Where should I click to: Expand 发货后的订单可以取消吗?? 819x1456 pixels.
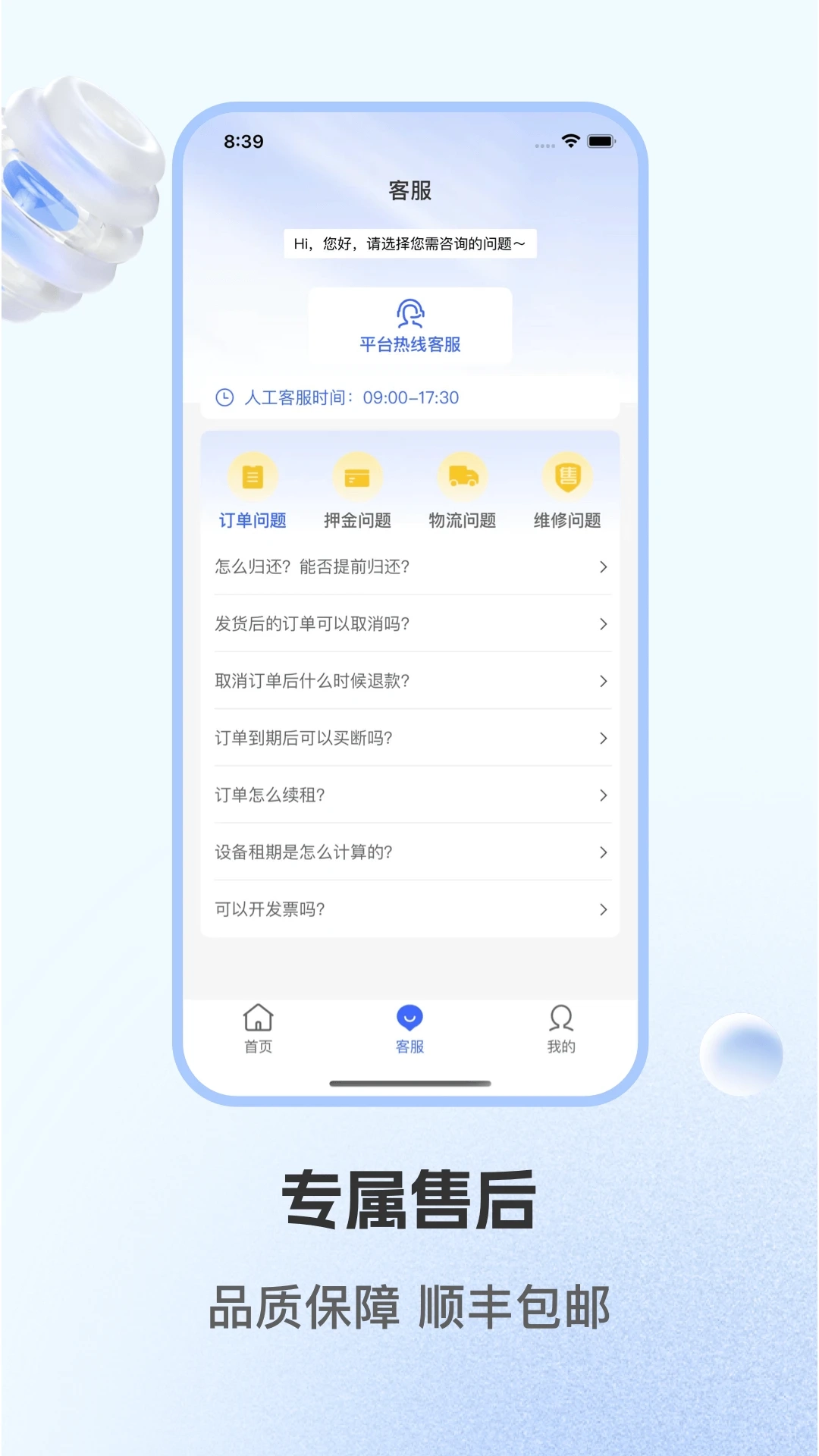point(409,624)
